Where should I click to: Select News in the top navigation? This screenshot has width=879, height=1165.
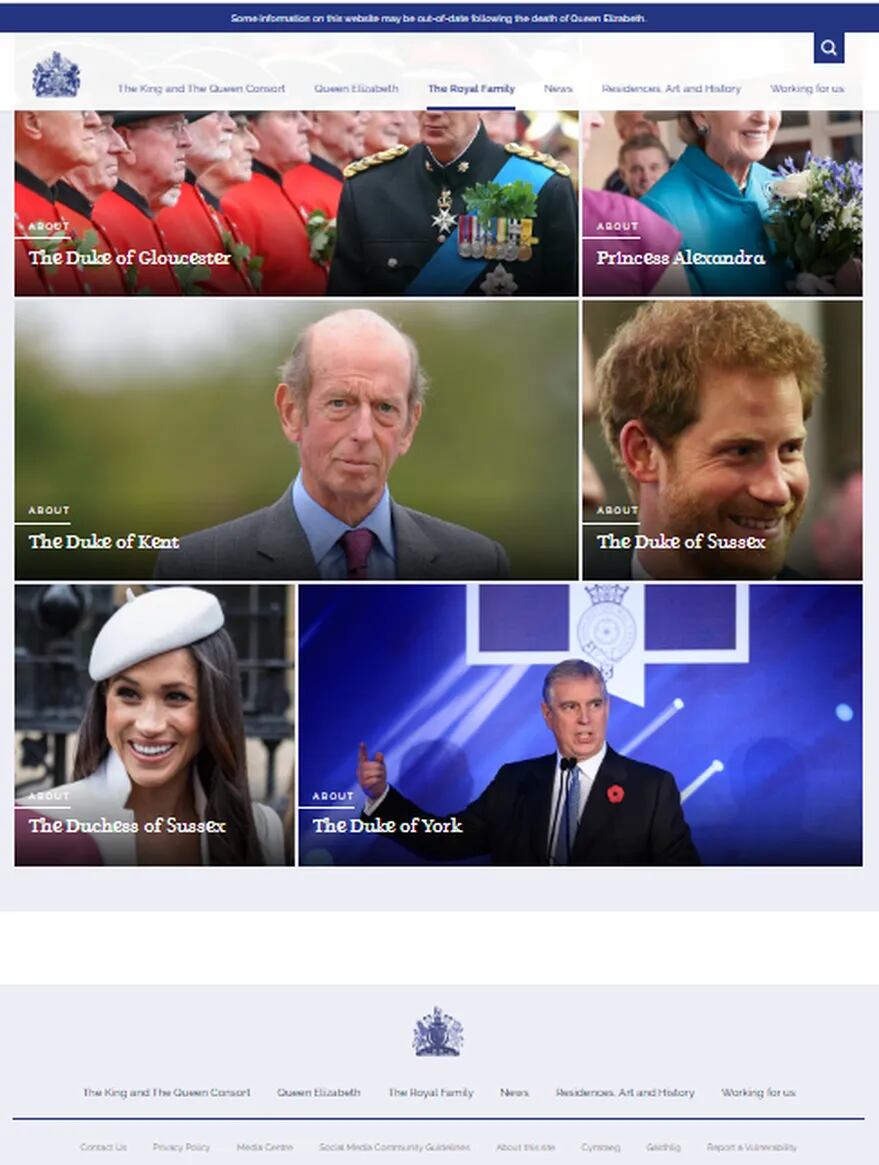tap(558, 89)
